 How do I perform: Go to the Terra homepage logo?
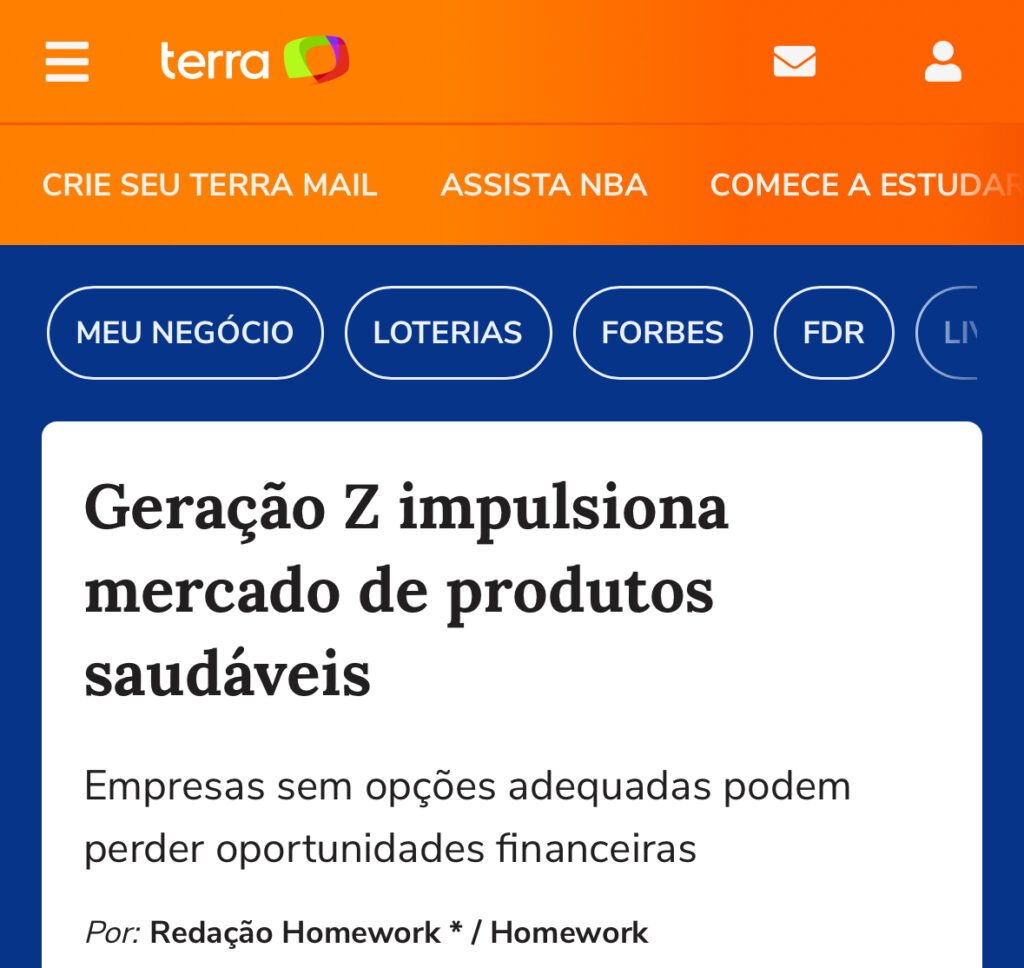(254, 61)
